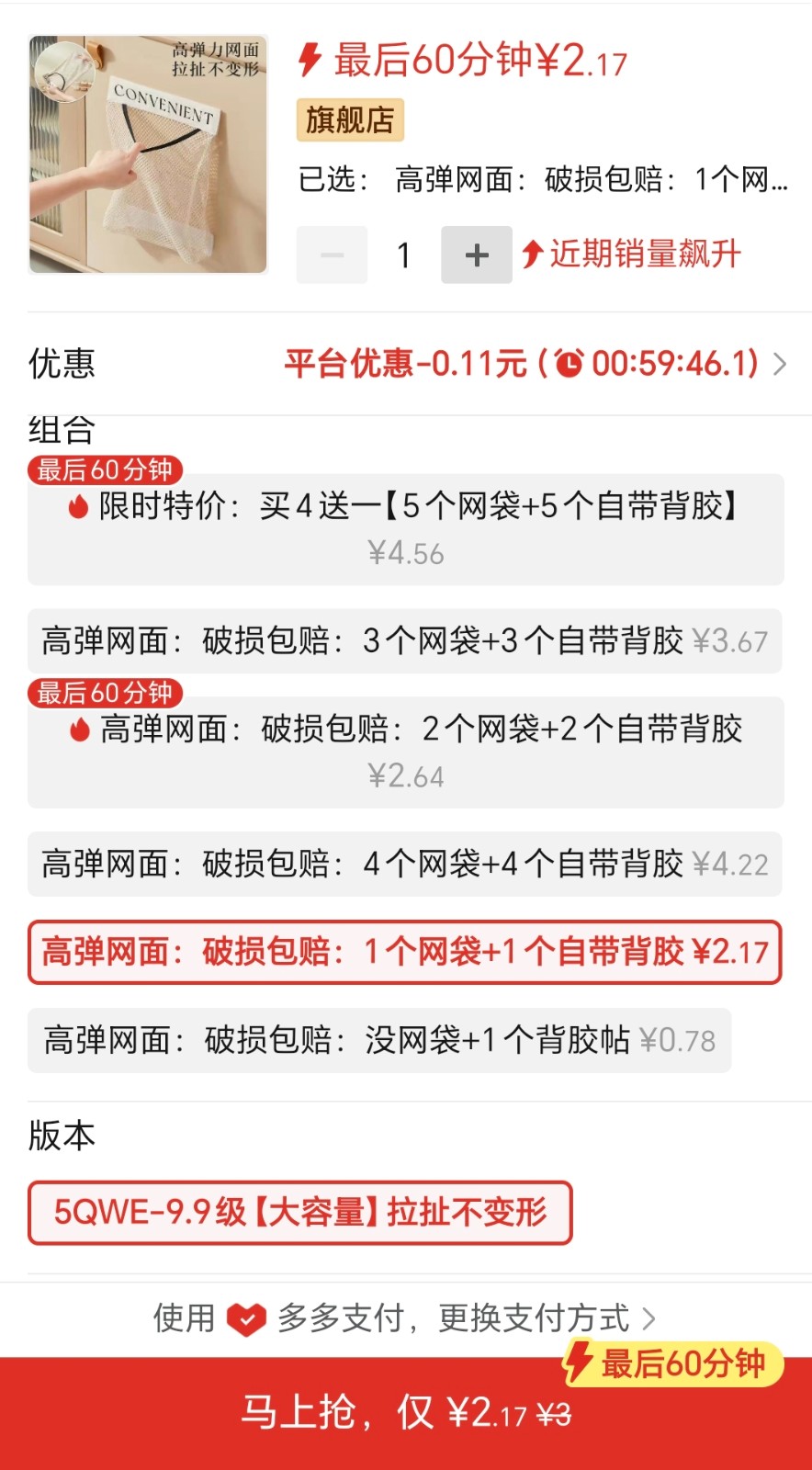This screenshot has height=1470, width=812.
Task: Select version 5QWE-9.9级【大容量】拉扯不变形
Action: (x=299, y=1213)
